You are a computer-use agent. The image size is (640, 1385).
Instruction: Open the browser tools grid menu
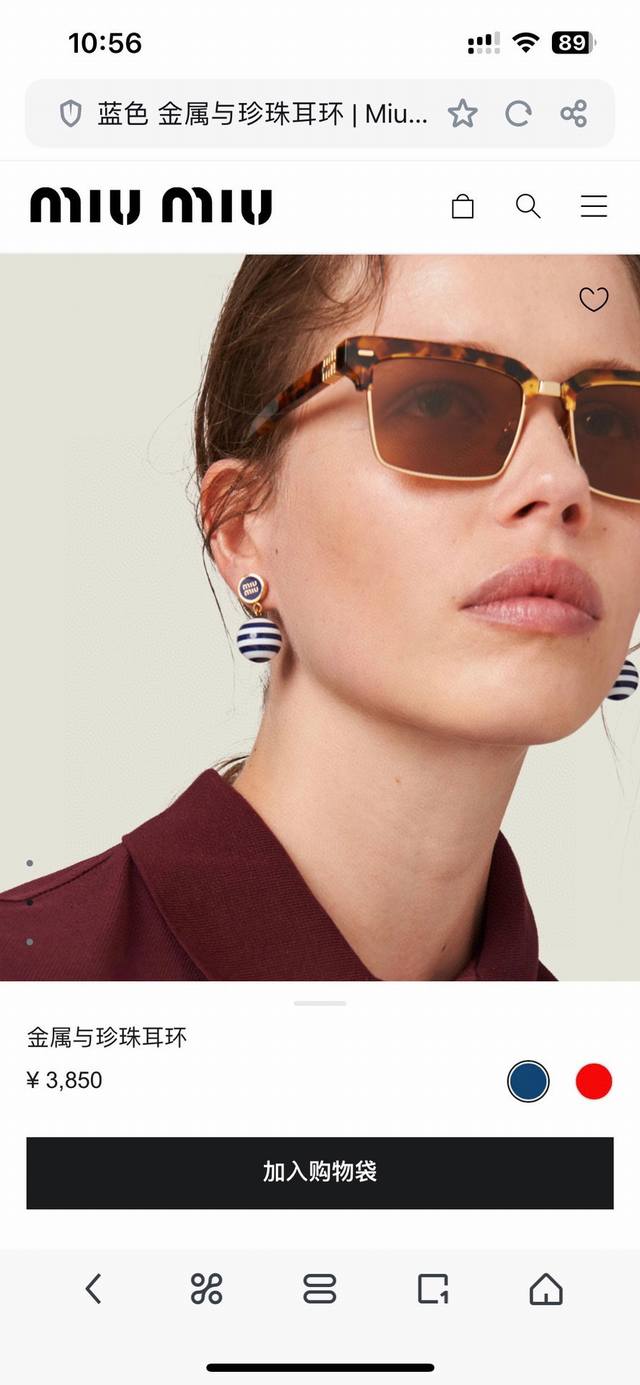coord(206,1289)
